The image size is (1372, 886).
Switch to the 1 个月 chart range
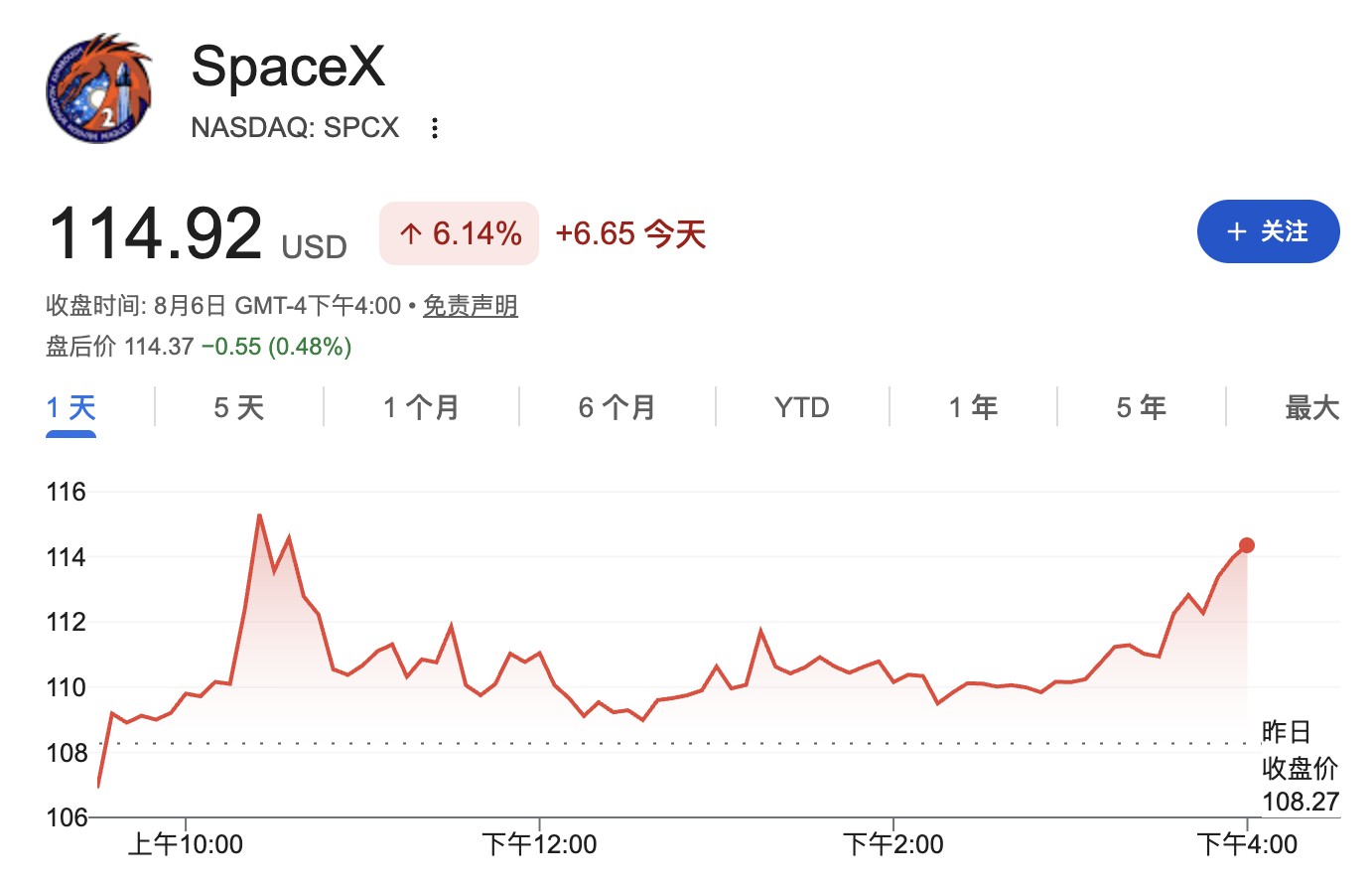421,407
